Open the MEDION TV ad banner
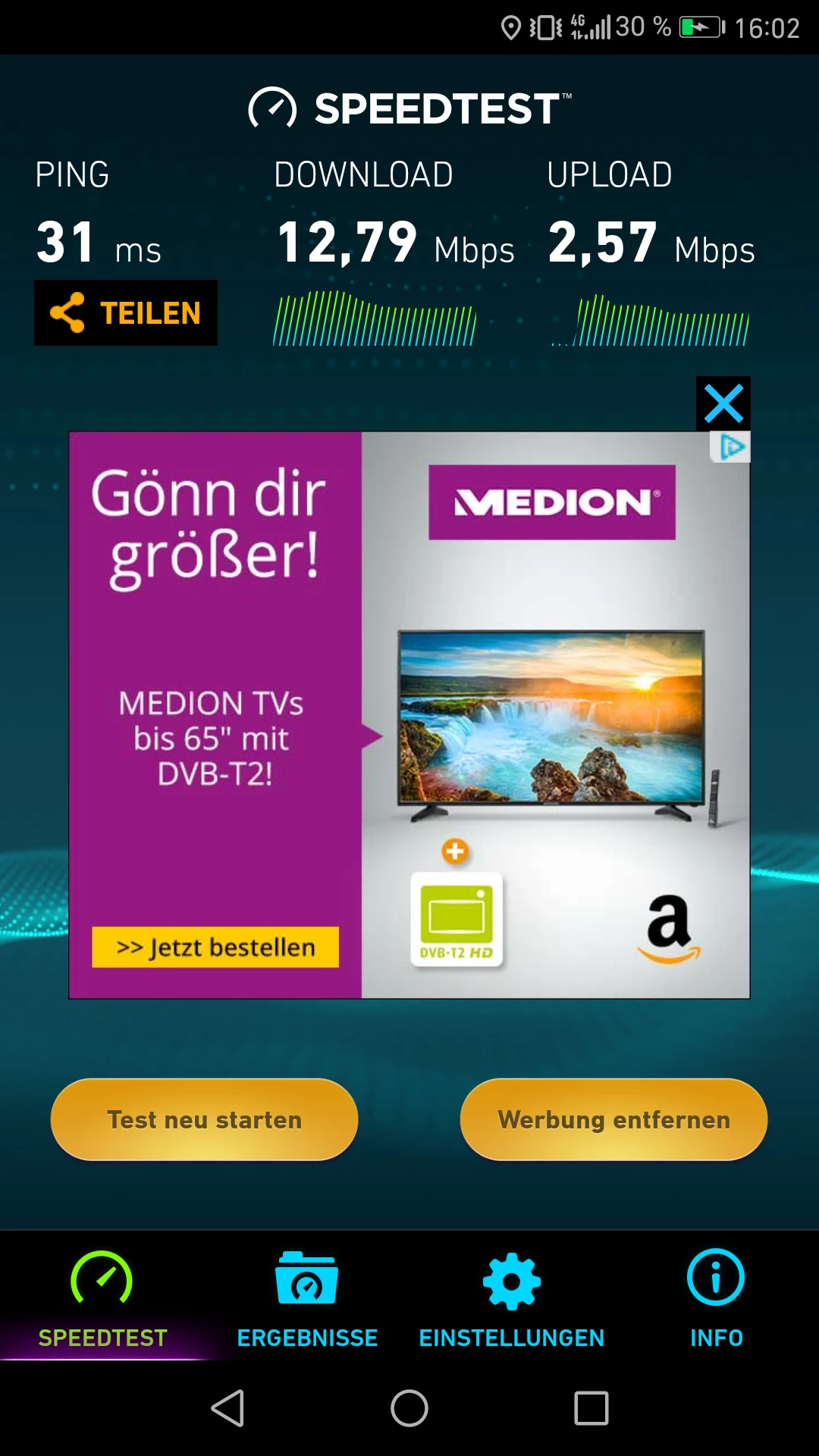 [x=409, y=714]
